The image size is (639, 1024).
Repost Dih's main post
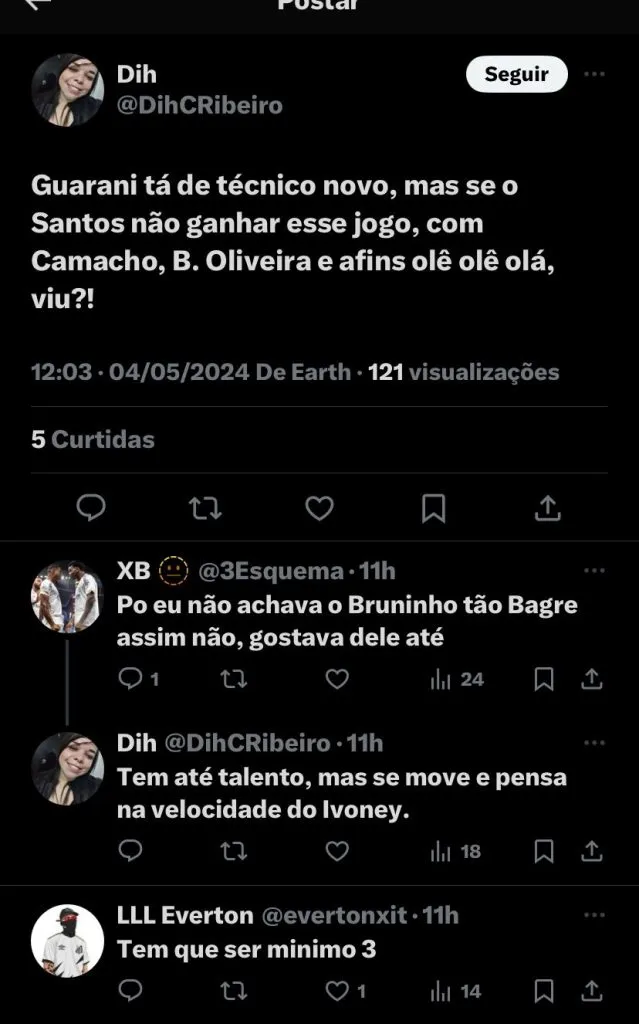coord(205,508)
